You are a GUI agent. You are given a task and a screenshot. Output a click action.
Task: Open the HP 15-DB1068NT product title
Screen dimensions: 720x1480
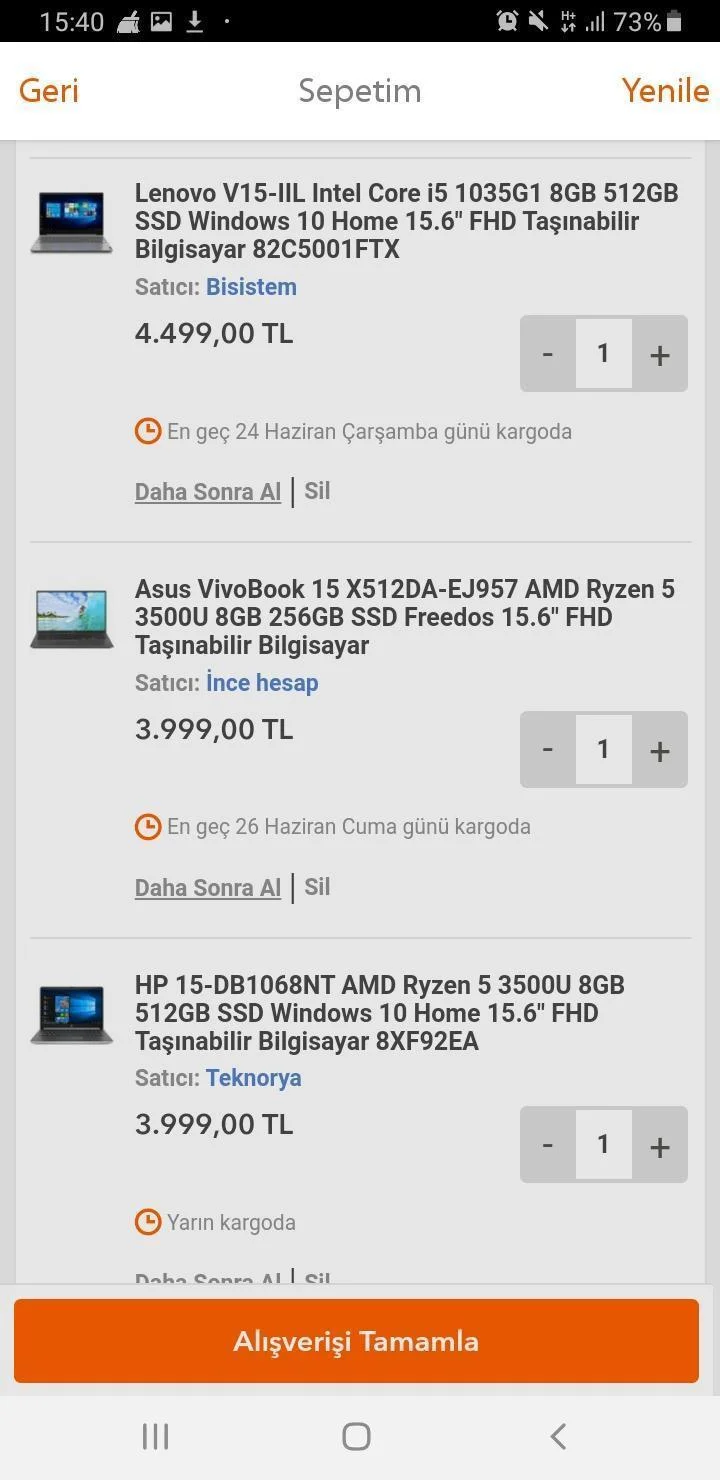click(380, 1013)
